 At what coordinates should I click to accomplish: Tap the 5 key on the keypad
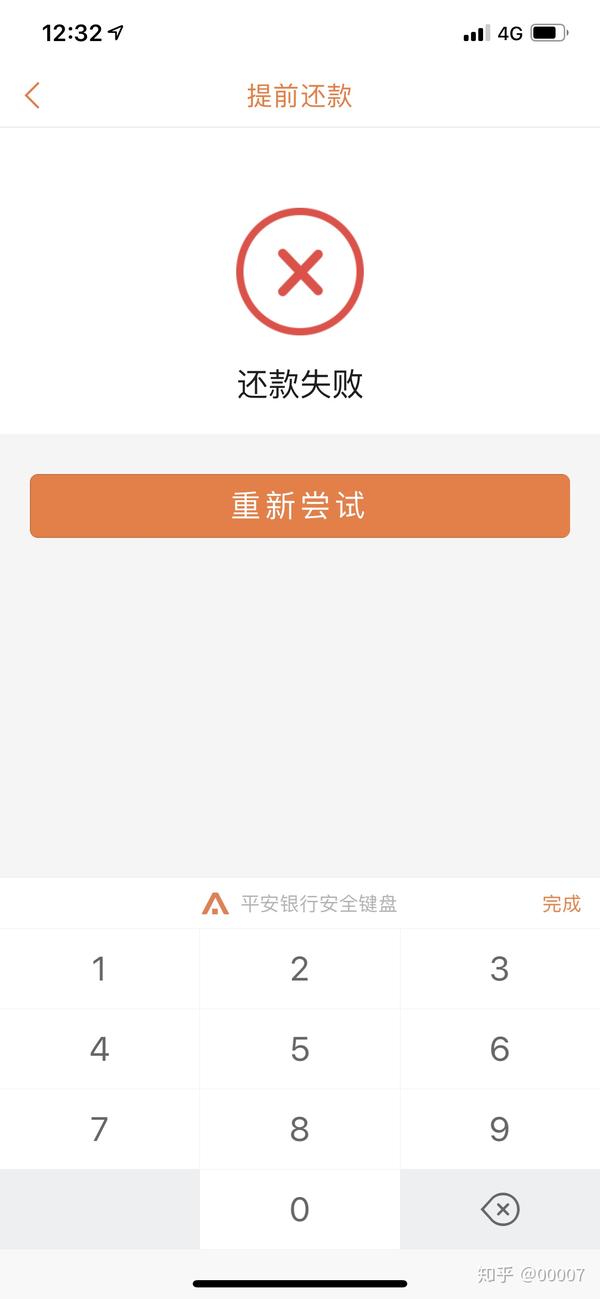pyautogui.click(x=299, y=1048)
